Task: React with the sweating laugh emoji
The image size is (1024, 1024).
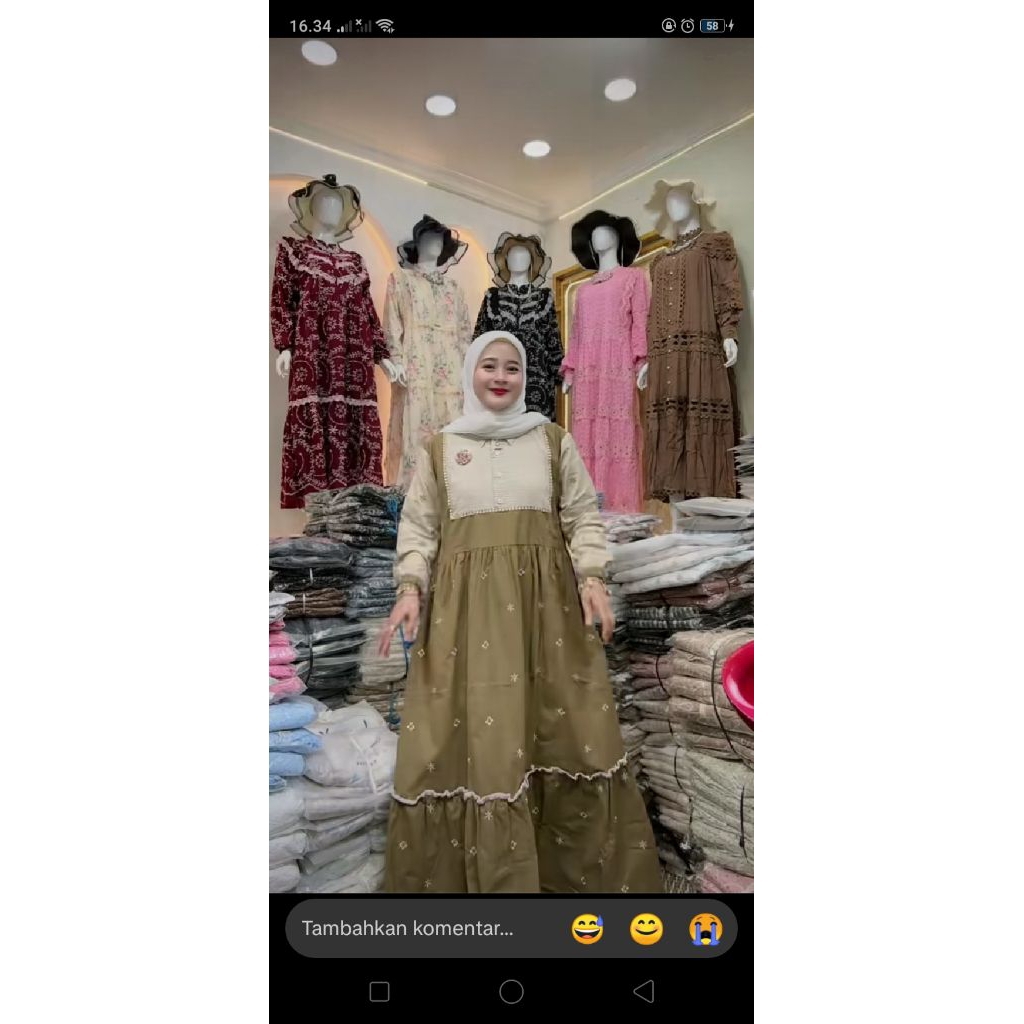Action: [587, 929]
